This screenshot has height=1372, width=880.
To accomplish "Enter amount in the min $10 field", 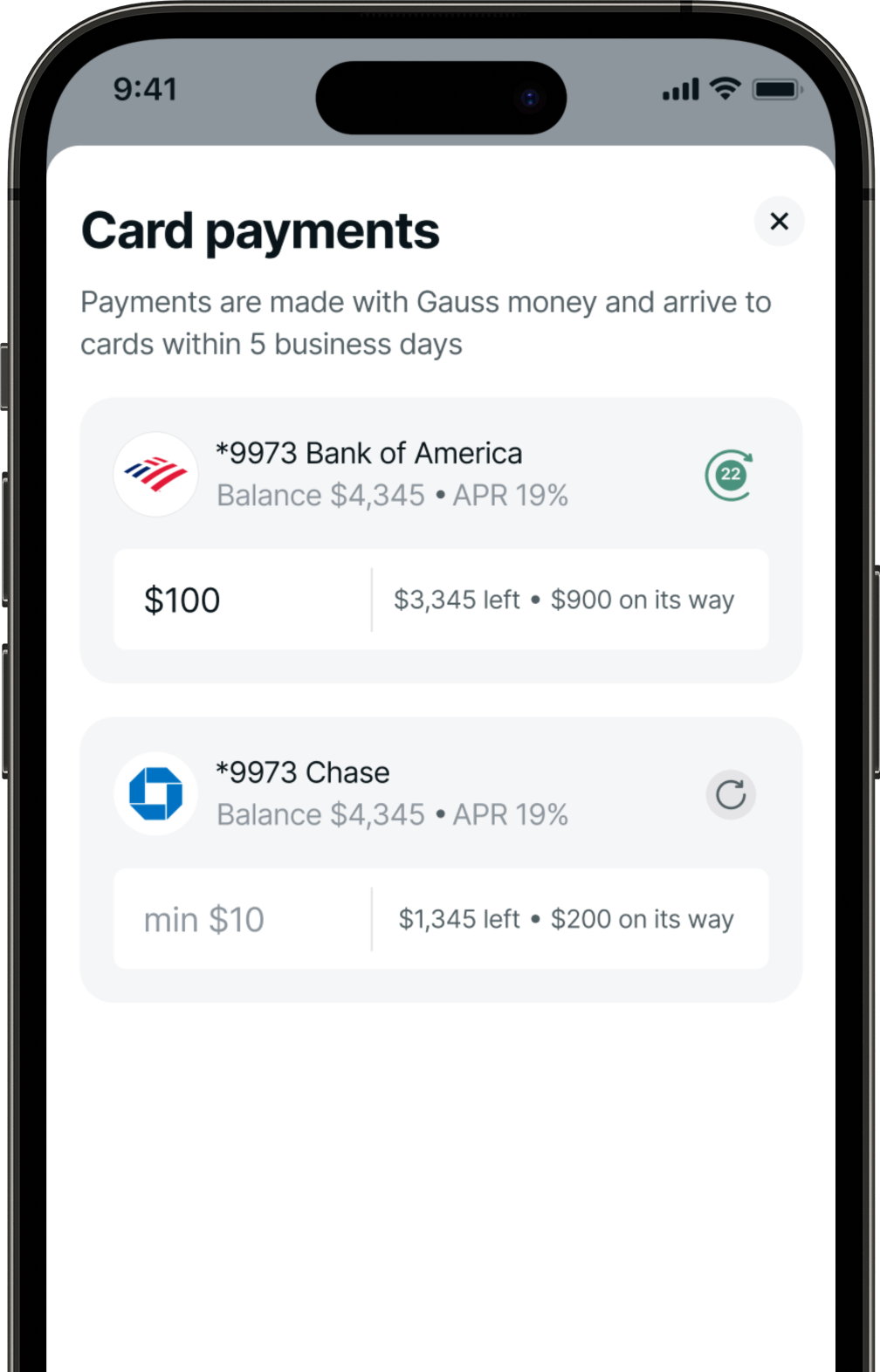I will point(241,920).
